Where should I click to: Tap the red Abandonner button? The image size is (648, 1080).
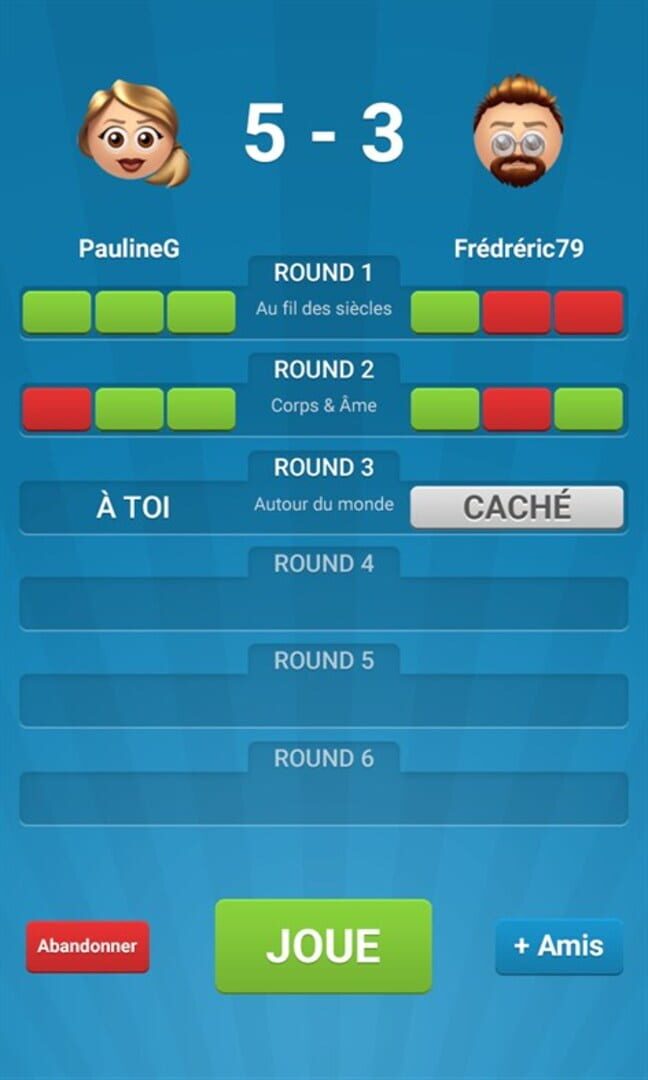(87, 946)
